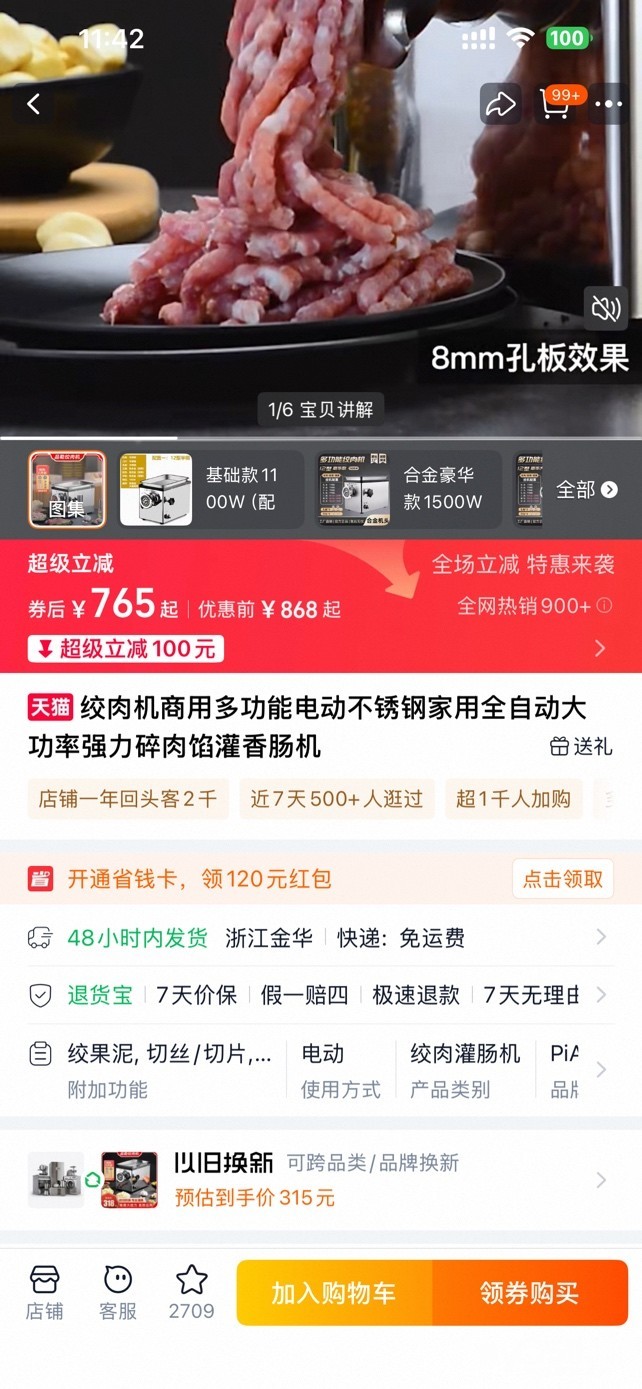Open the shopping cart icon
642x1389 pixels.
pos(555,104)
